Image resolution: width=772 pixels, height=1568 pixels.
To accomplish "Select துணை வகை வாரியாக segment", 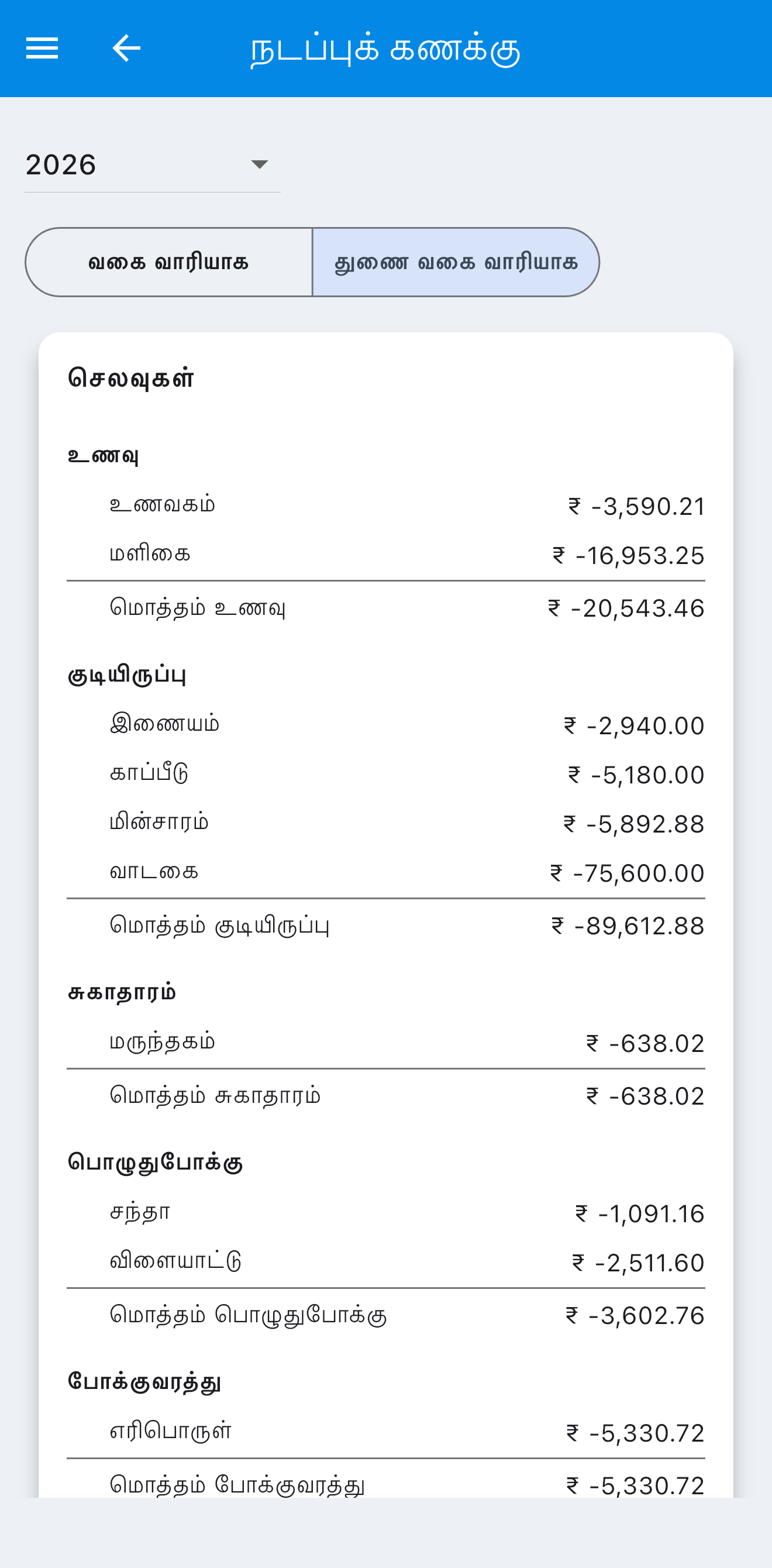I will [x=456, y=262].
